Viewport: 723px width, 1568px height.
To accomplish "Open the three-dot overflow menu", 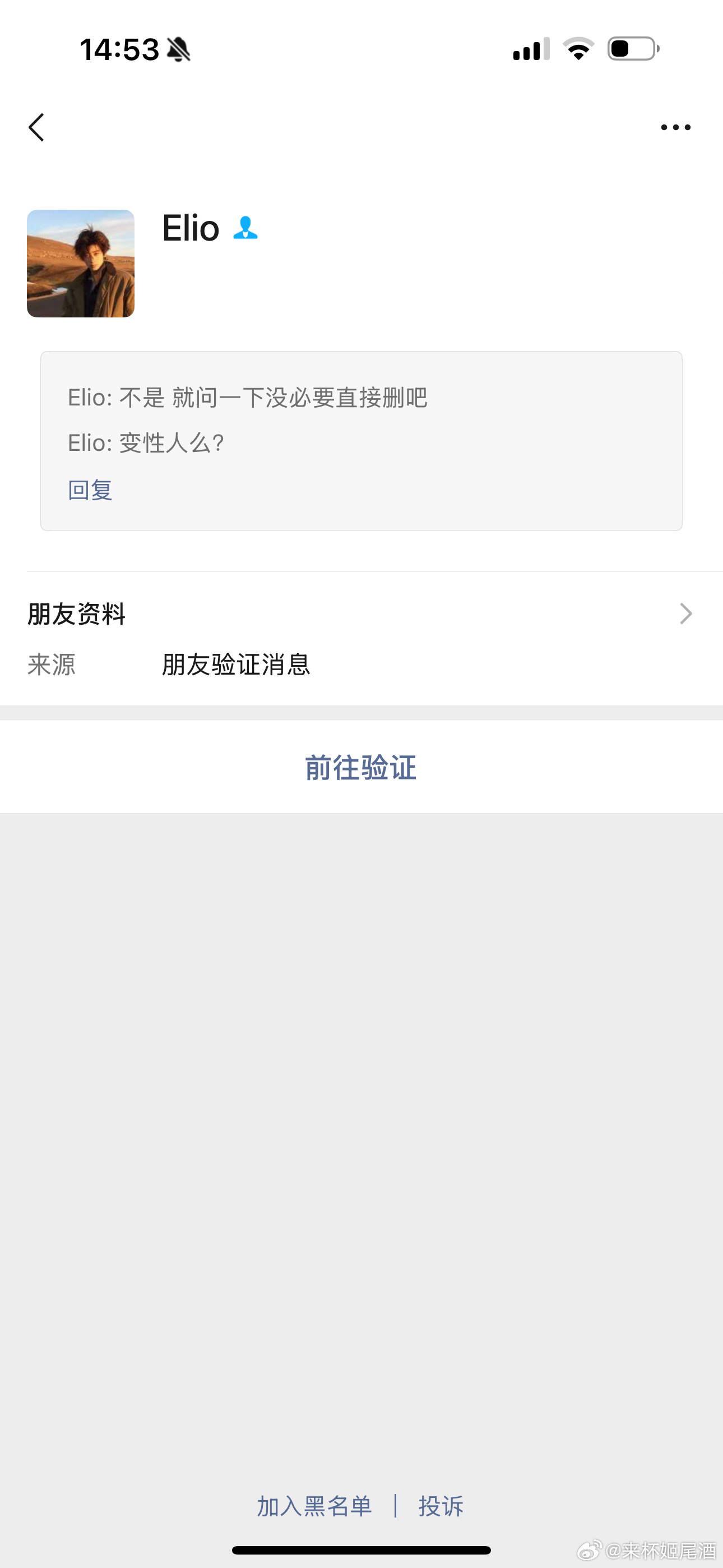I will click(675, 127).
